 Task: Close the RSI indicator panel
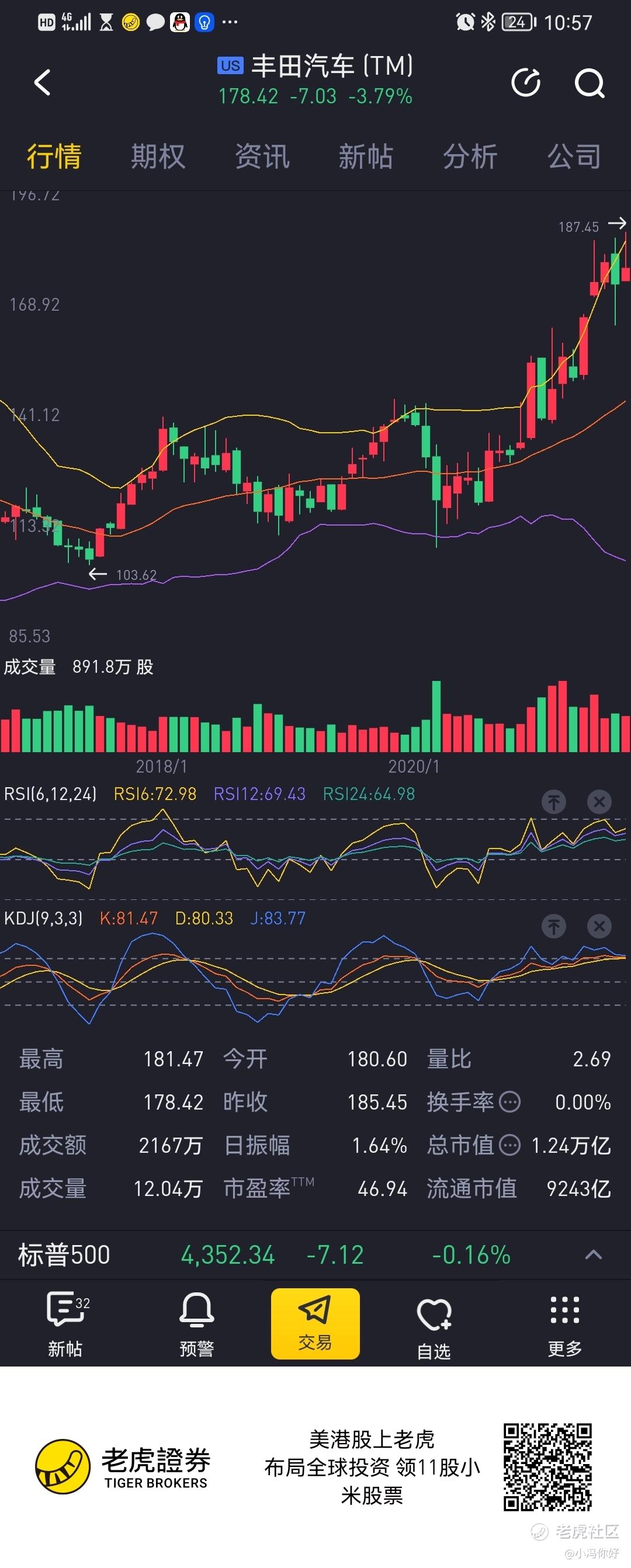[x=599, y=802]
